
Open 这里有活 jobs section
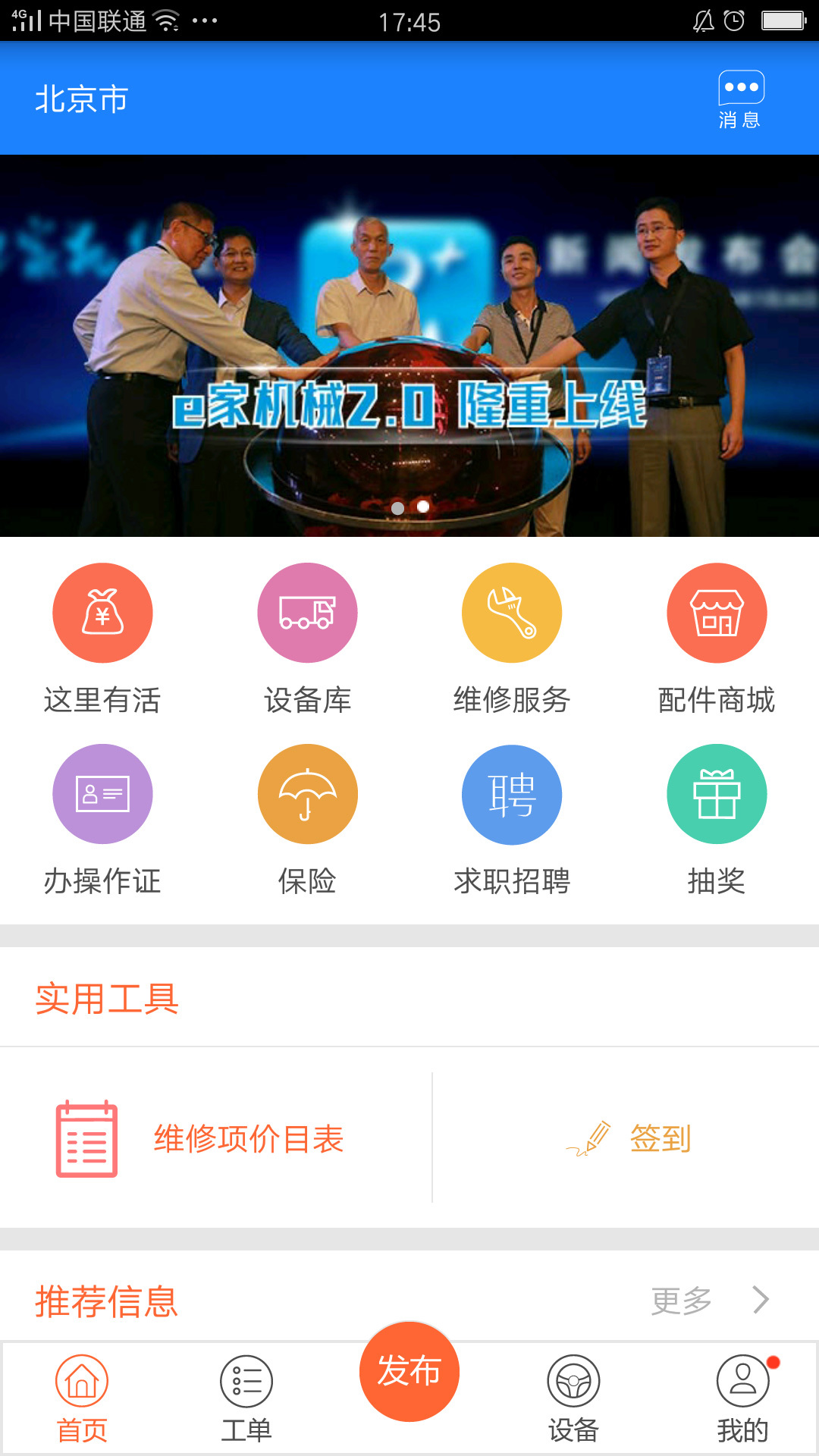click(102, 639)
